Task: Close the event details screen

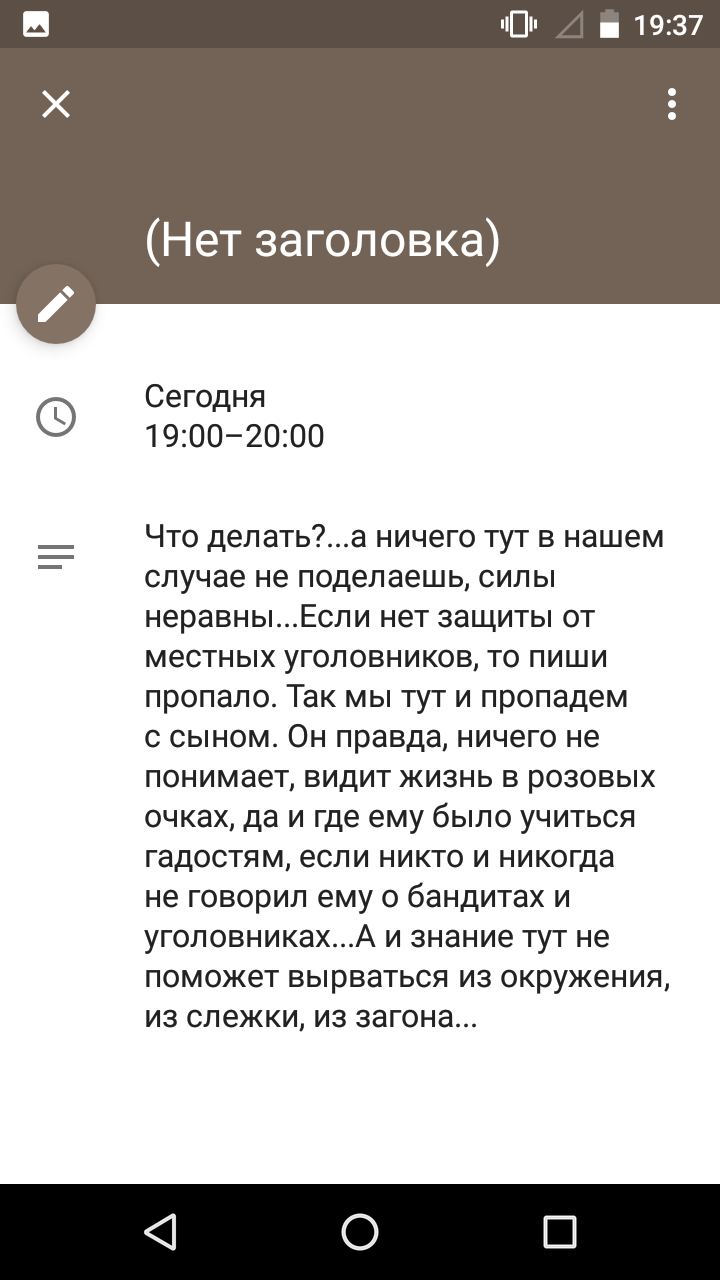Action: (56, 104)
